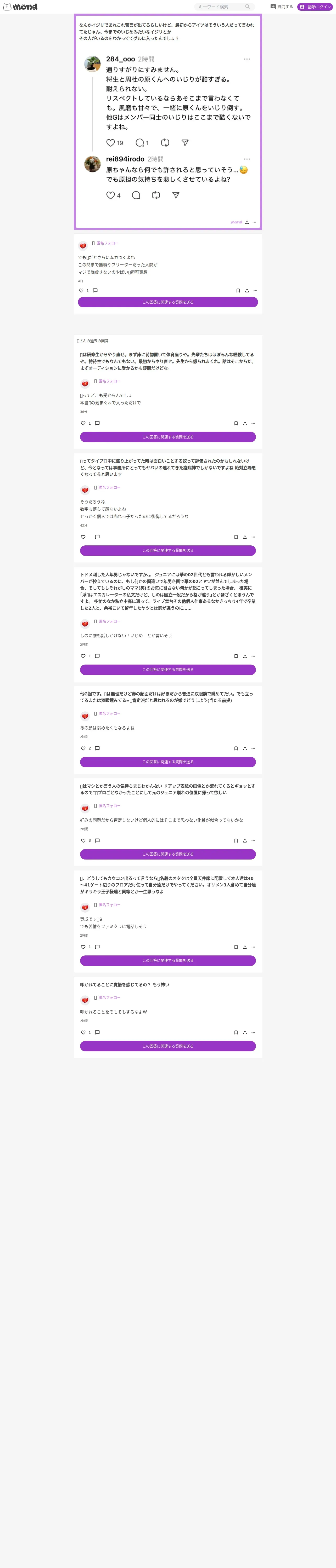Bookmark the answer posted 4日 ago
Screen dimensions: 336x1568
[238, 290]
